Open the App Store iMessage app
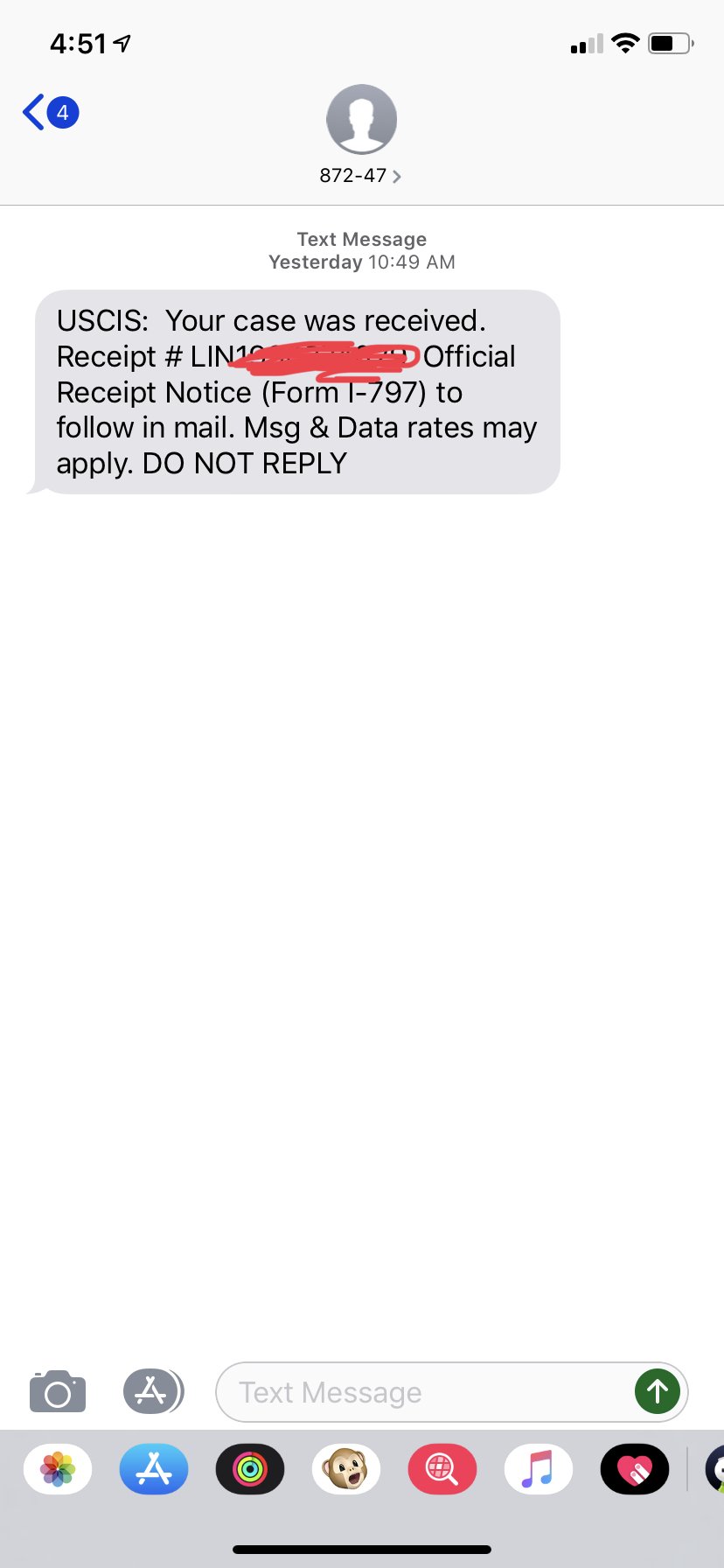The width and height of the screenshot is (724, 1568). click(154, 1468)
